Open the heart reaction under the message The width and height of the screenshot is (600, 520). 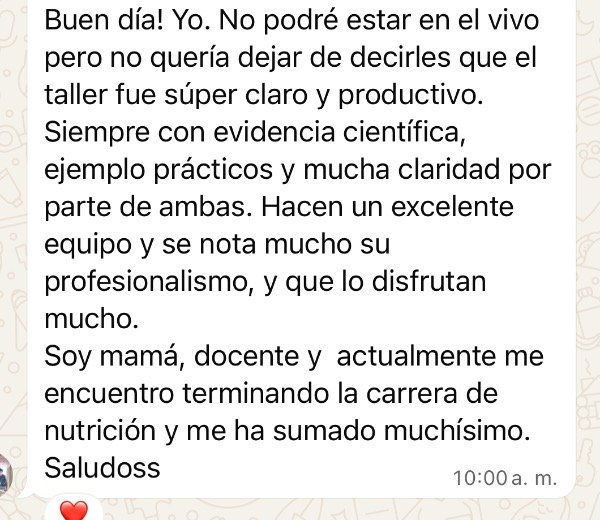pos(74,511)
